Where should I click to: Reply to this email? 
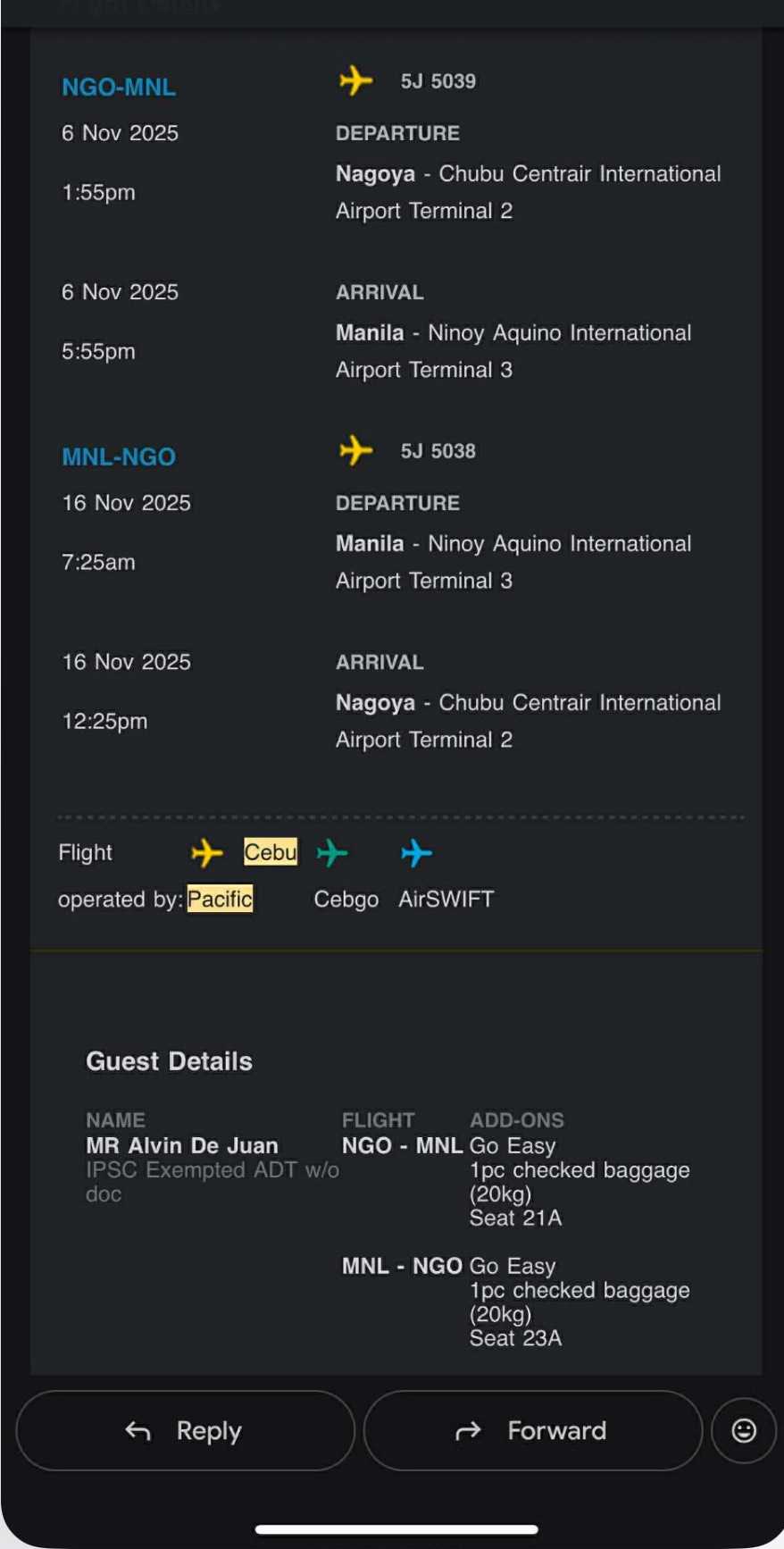point(185,1430)
